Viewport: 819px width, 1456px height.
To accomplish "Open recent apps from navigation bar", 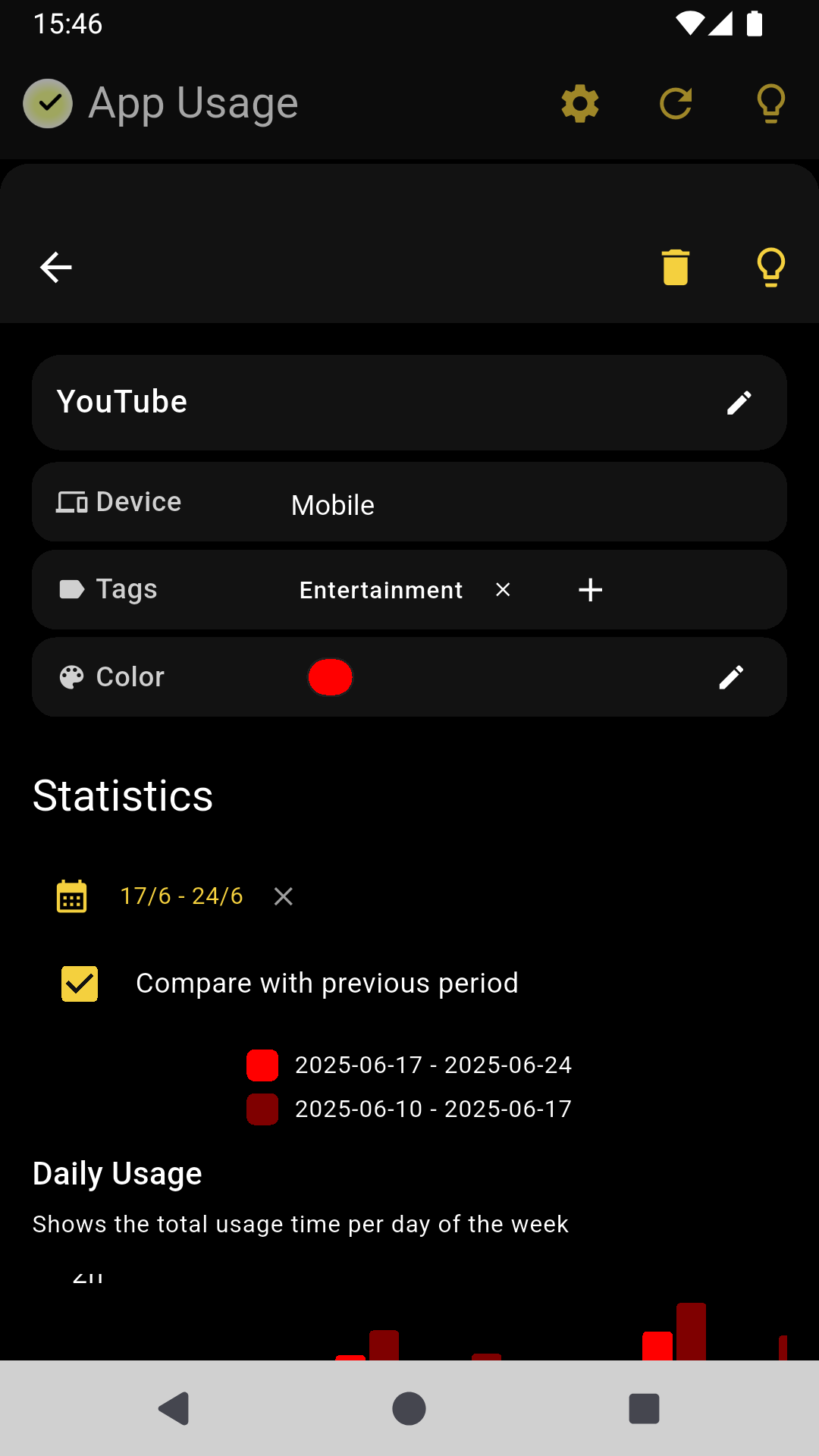I will [644, 1409].
